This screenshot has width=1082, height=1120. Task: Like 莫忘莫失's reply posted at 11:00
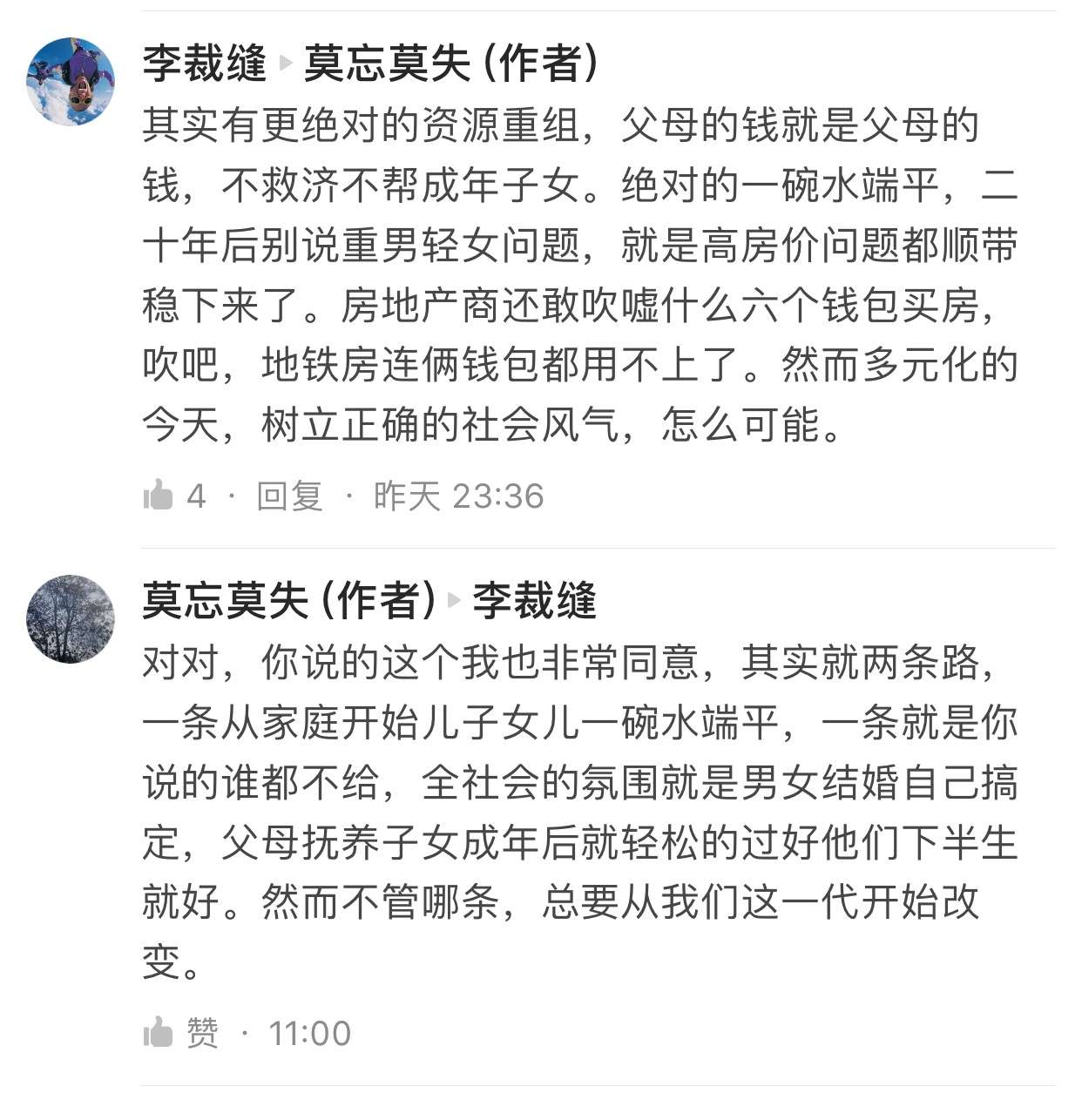(159, 1033)
